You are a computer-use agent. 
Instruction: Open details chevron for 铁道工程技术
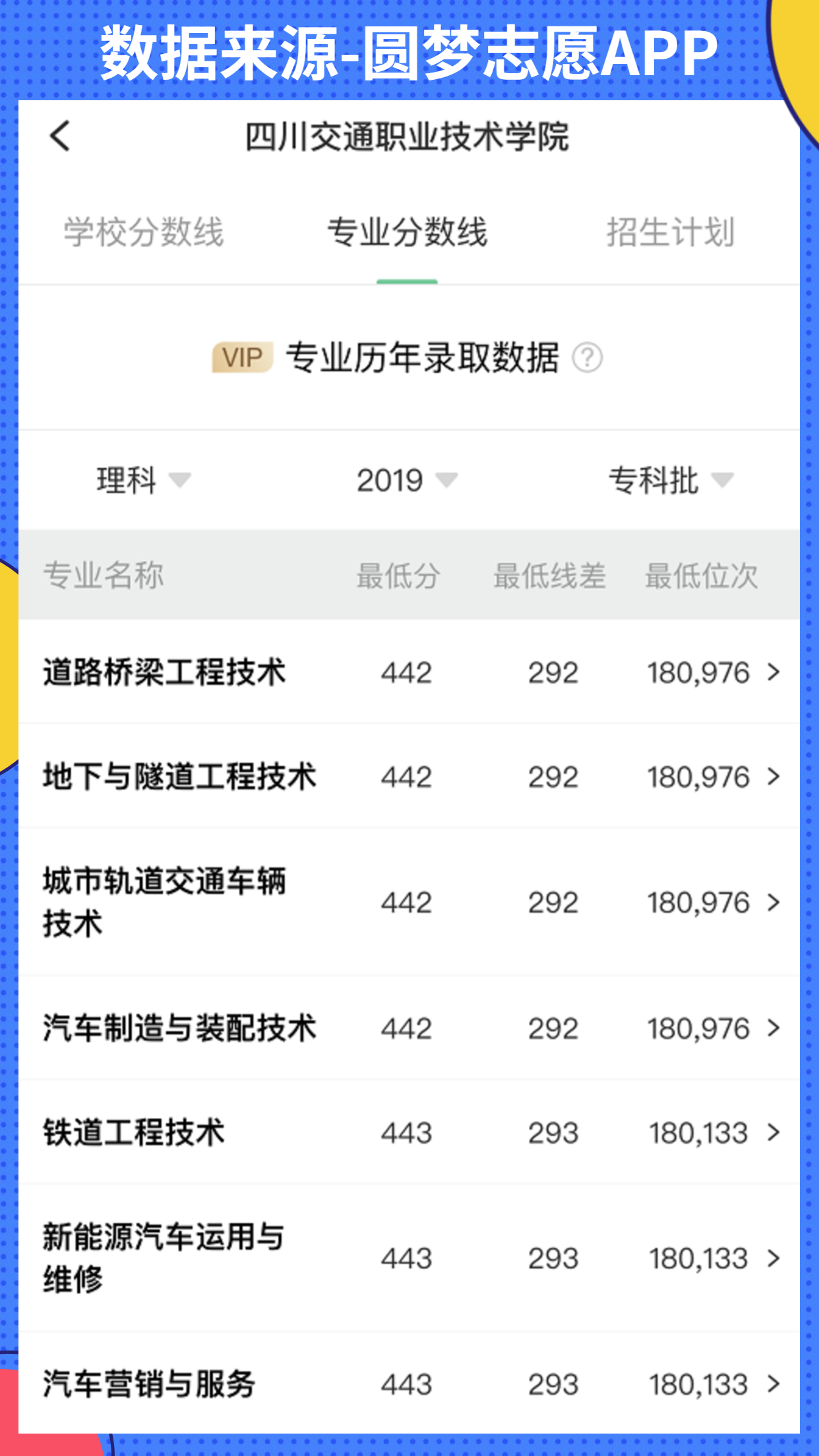pos(773,1132)
